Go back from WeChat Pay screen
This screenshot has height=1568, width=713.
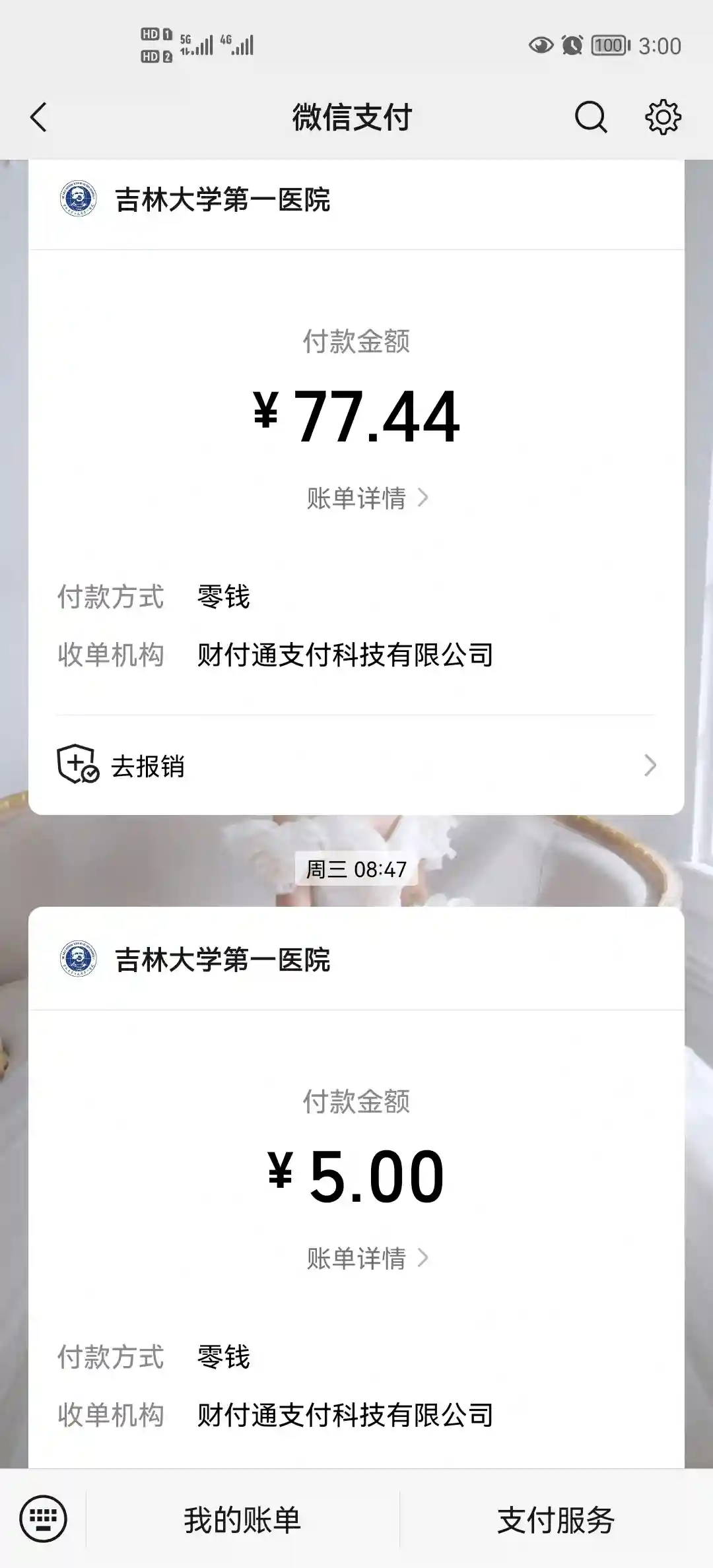(40, 117)
